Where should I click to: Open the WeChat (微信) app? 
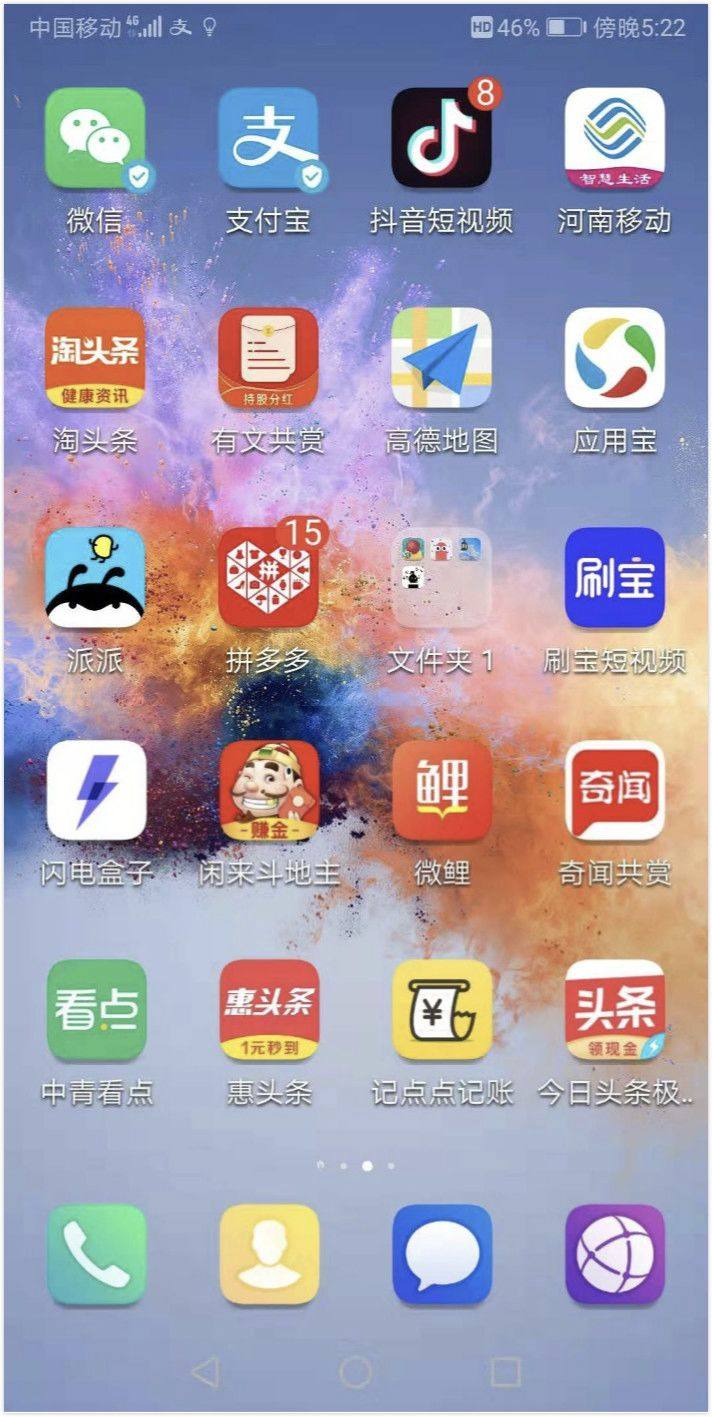95,138
